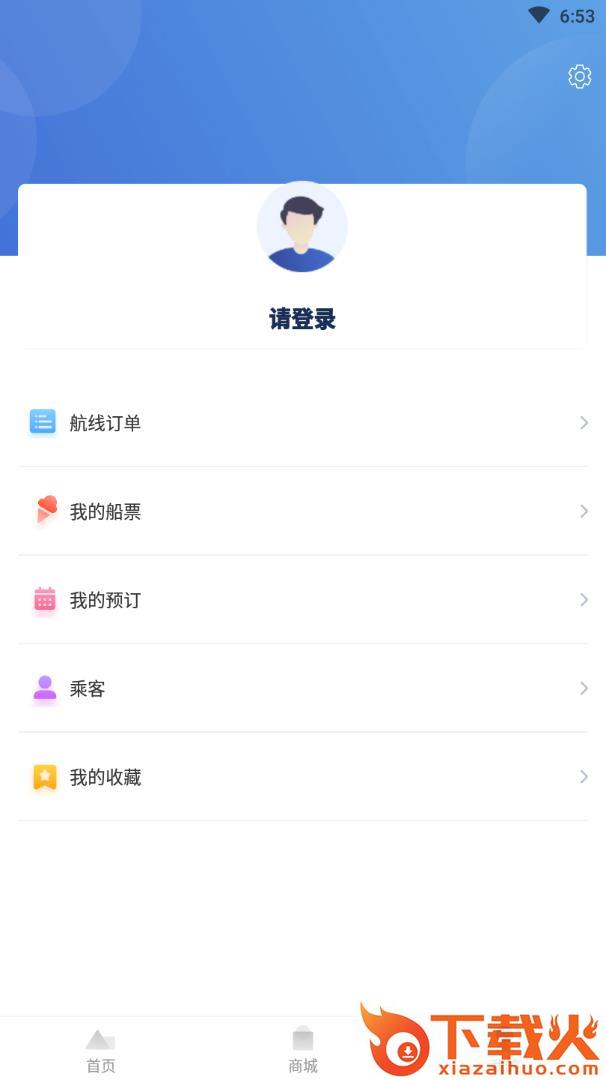Open the 乘客 passengers list
The height and width of the screenshot is (1080, 606).
(302, 689)
